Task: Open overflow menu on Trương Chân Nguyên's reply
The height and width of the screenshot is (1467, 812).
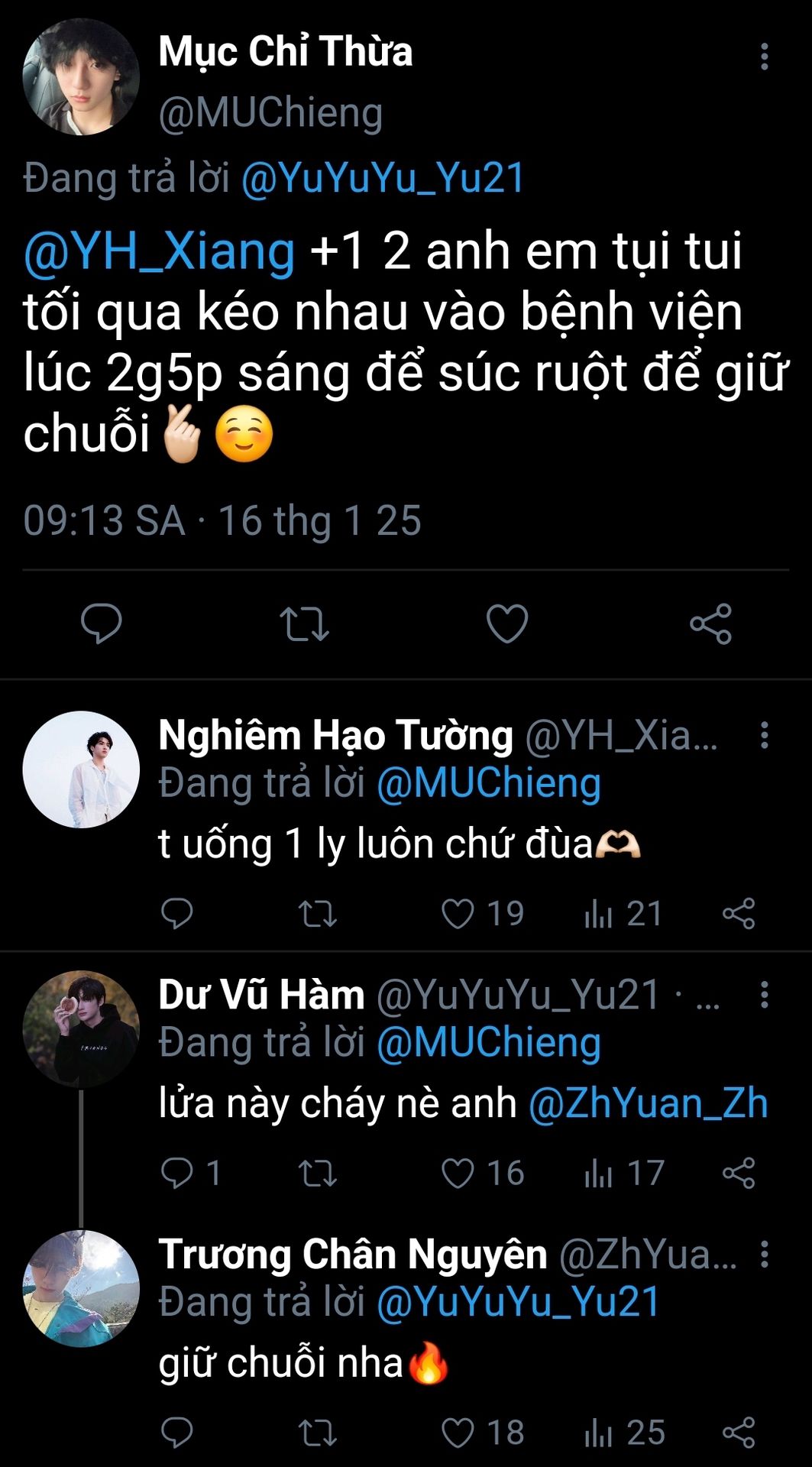Action: [x=764, y=1255]
